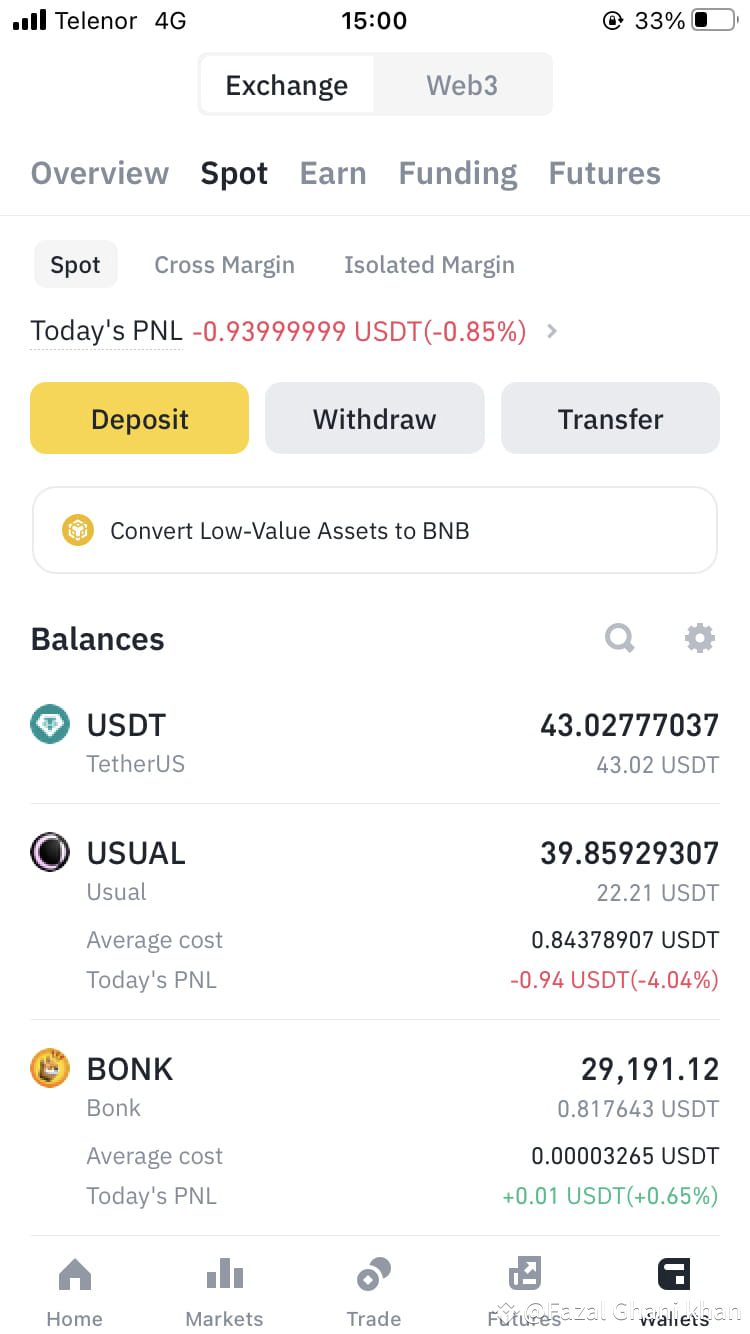This screenshot has width=750, height=1334.
Task: Open the balances search icon
Action: click(619, 638)
